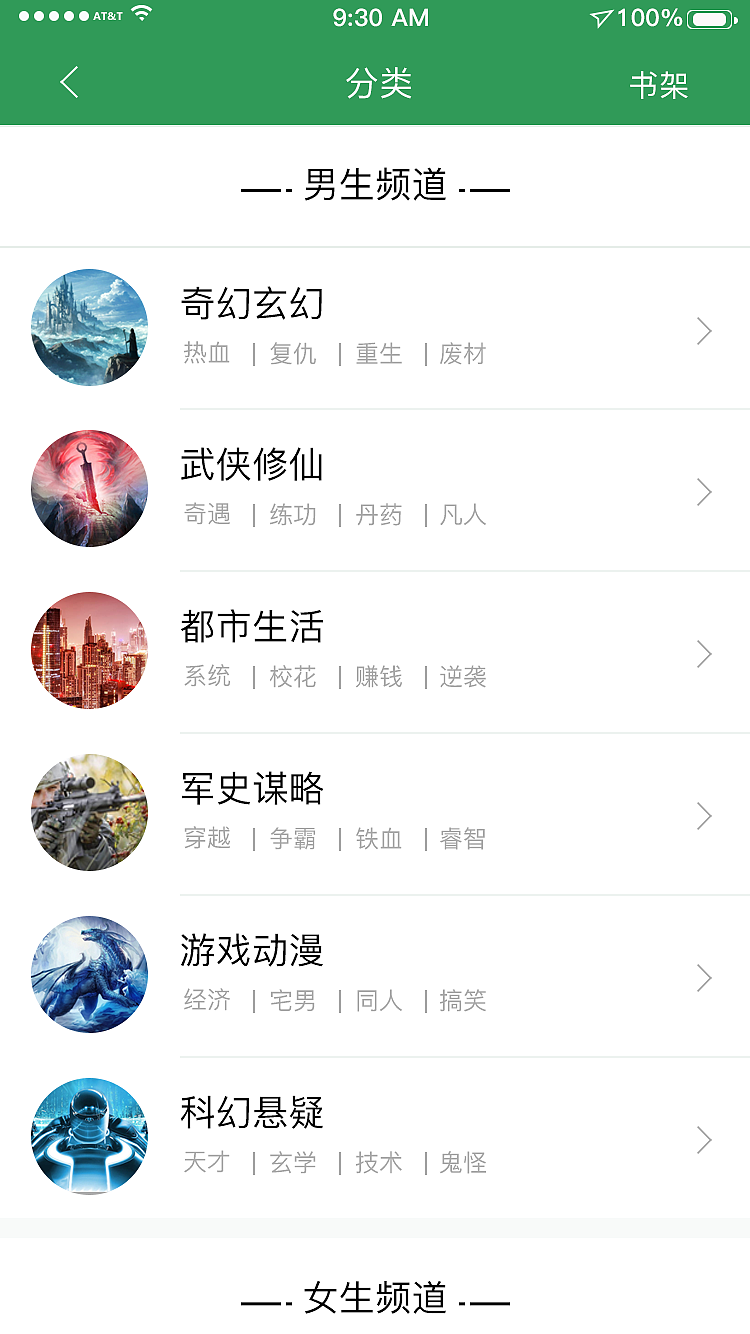
Task: Select the 男生频道 channel header
Action: click(x=375, y=186)
